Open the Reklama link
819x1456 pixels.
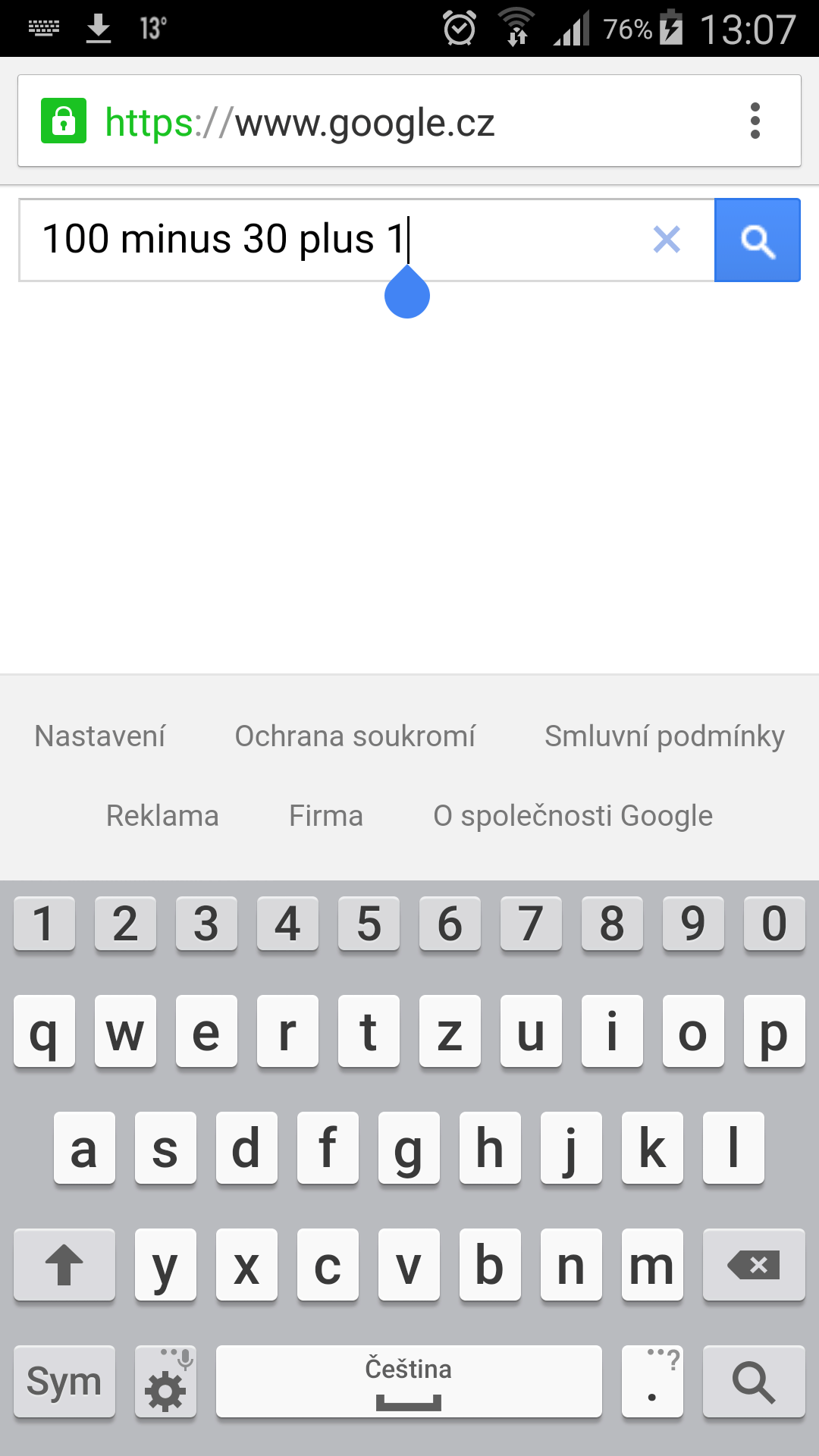pyautogui.click(x=162, y=816)
